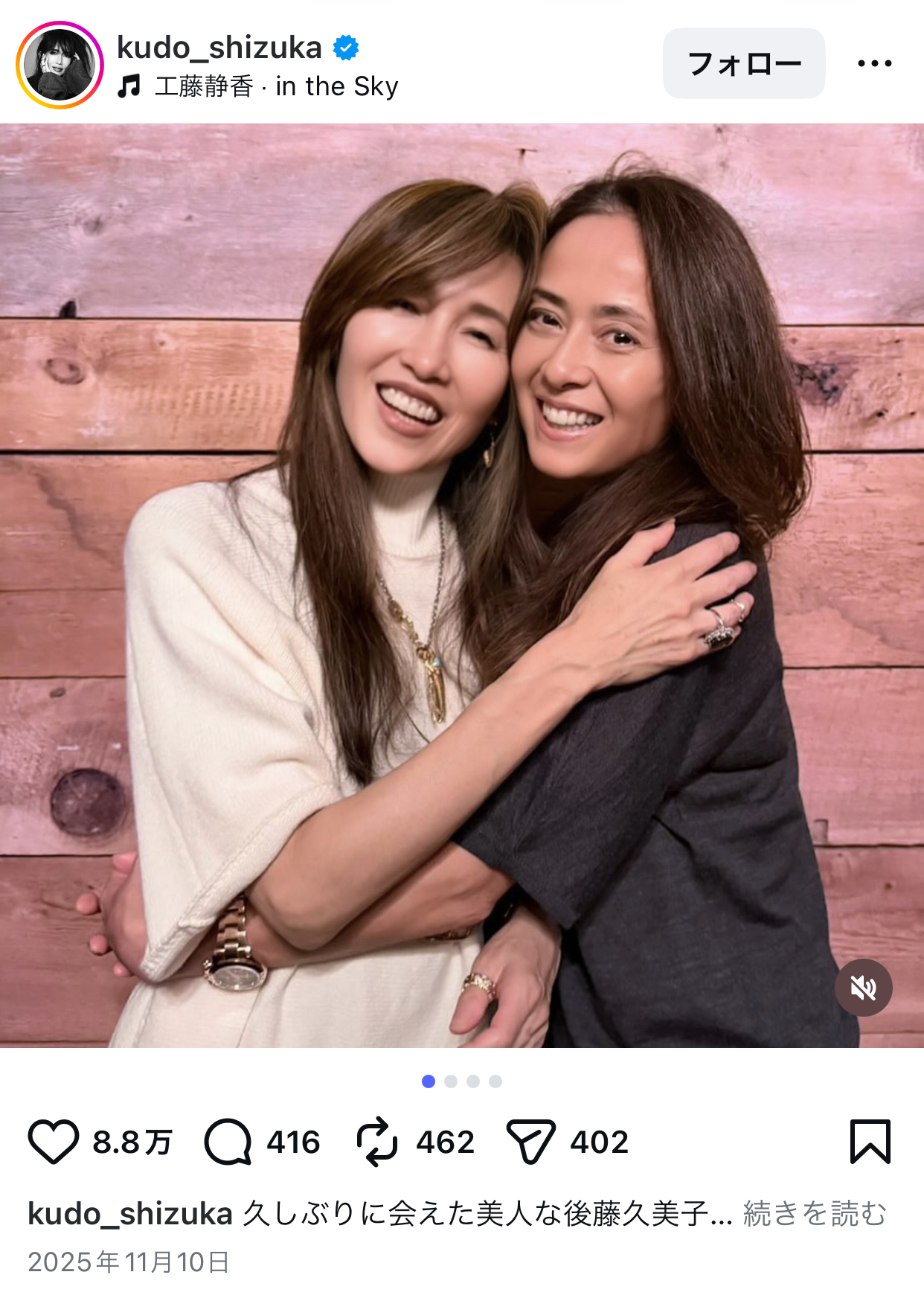Open the kudo_shizuka username profile link
The width and height of the screenshot is (924, 1301).
(219, 48)
